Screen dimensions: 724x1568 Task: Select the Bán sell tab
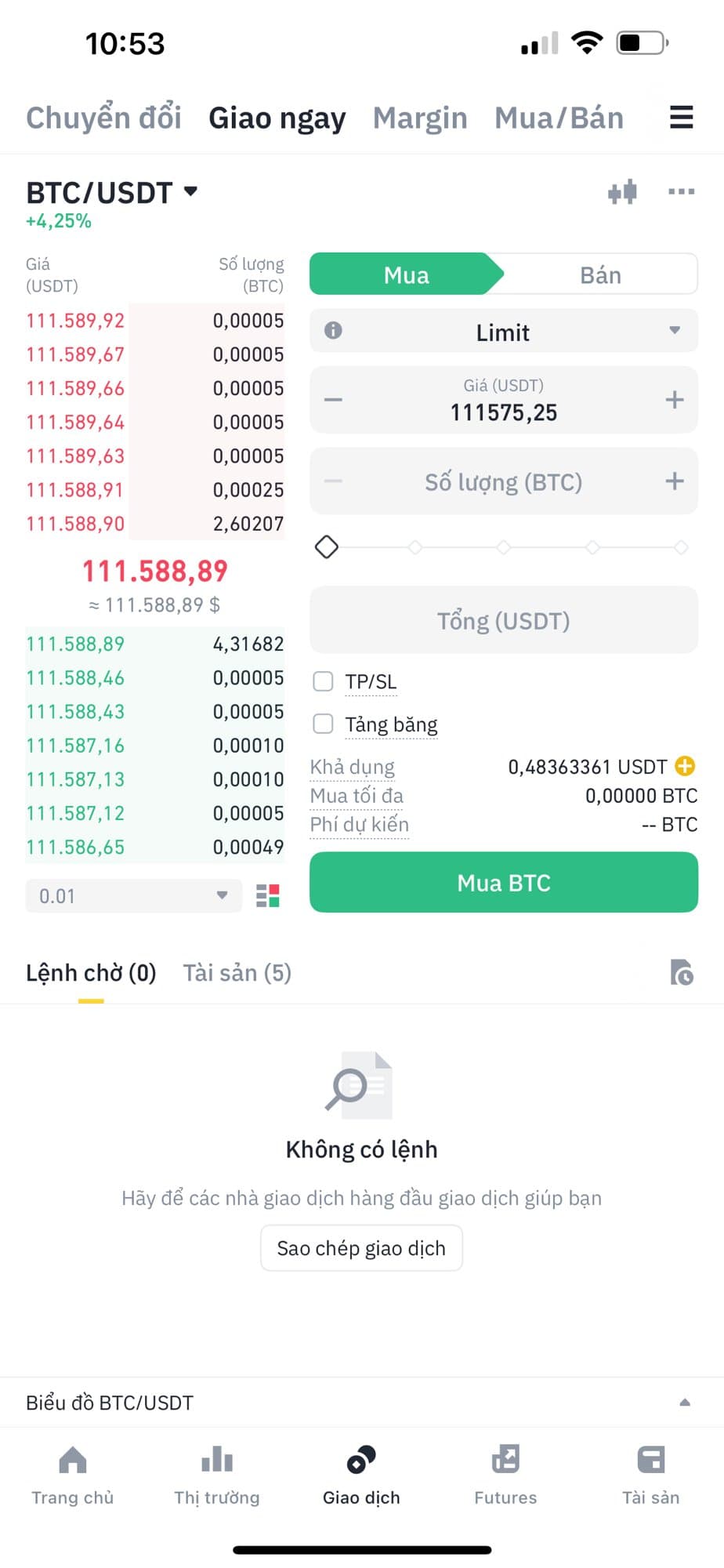point(600,275)
